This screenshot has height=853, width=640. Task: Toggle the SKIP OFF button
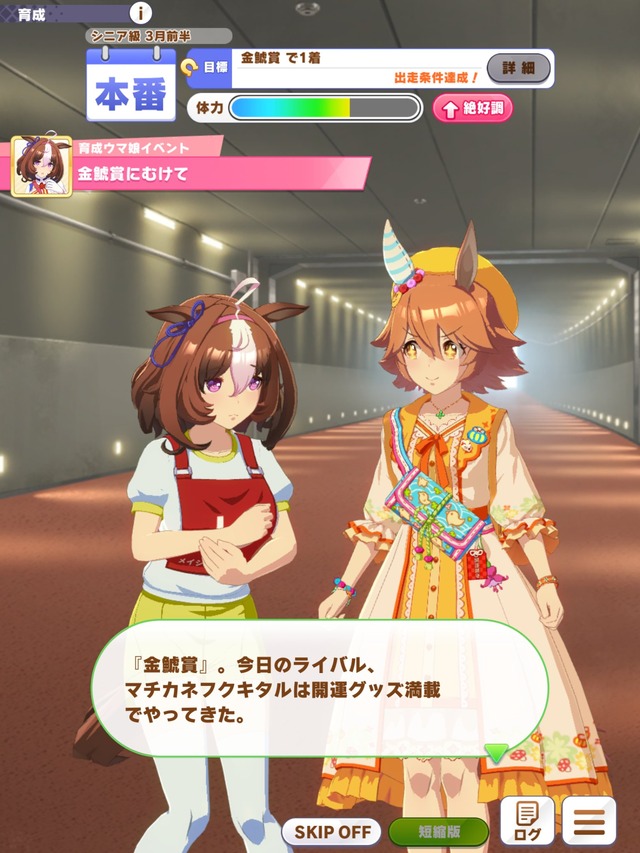click(331, 831)
